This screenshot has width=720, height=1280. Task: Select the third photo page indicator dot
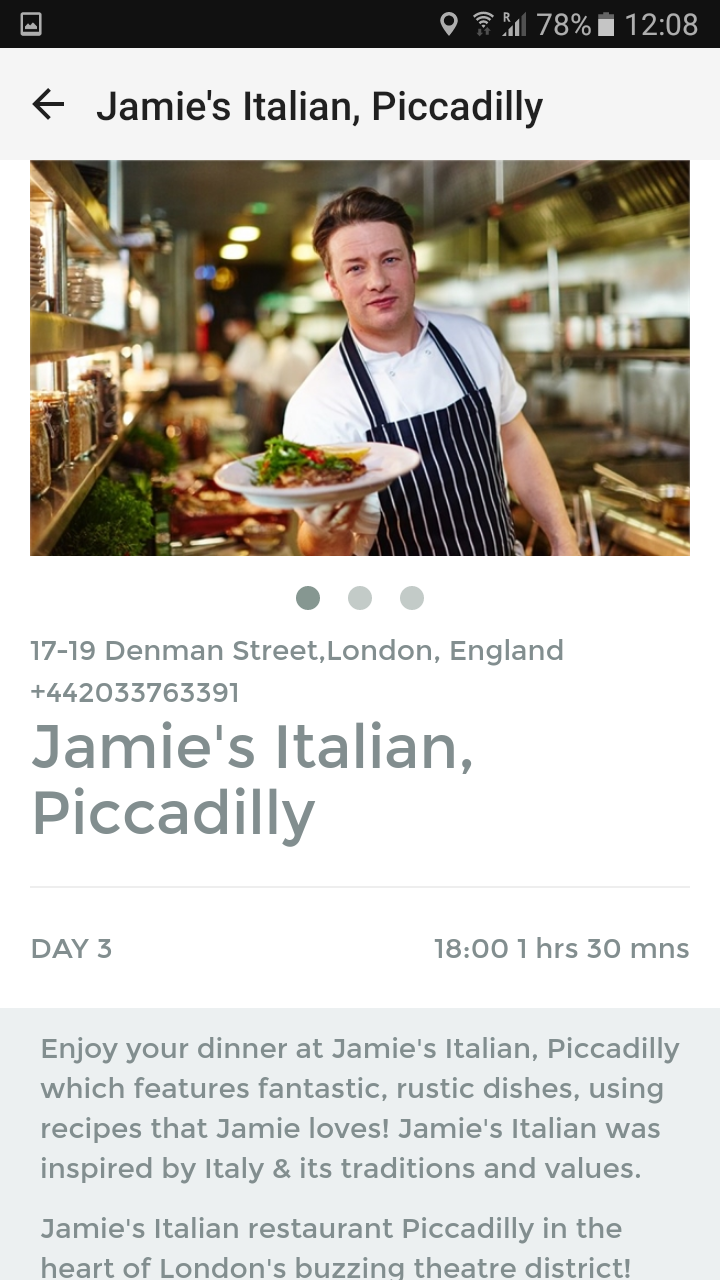click(x=412, y=598)
